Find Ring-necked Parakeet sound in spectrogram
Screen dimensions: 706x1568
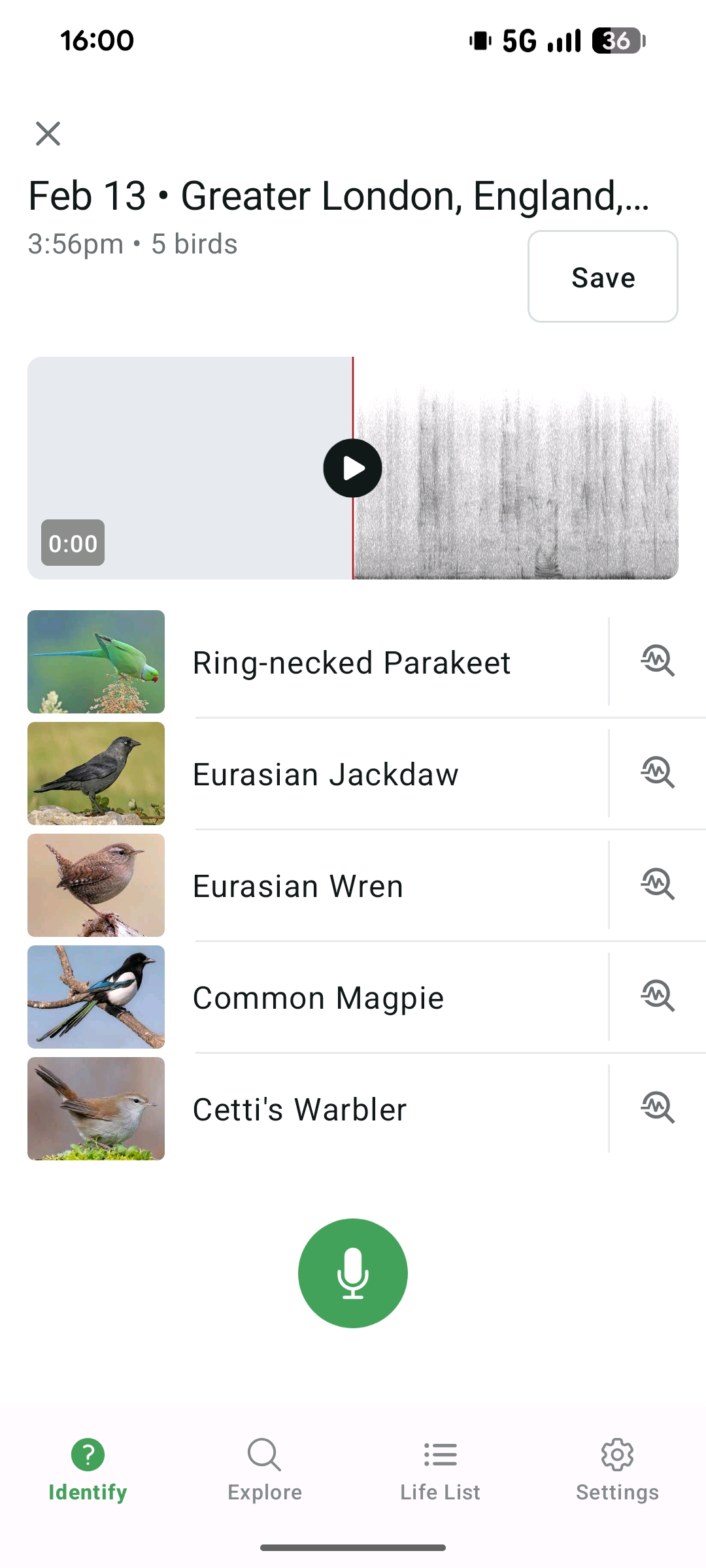(658, 661)
